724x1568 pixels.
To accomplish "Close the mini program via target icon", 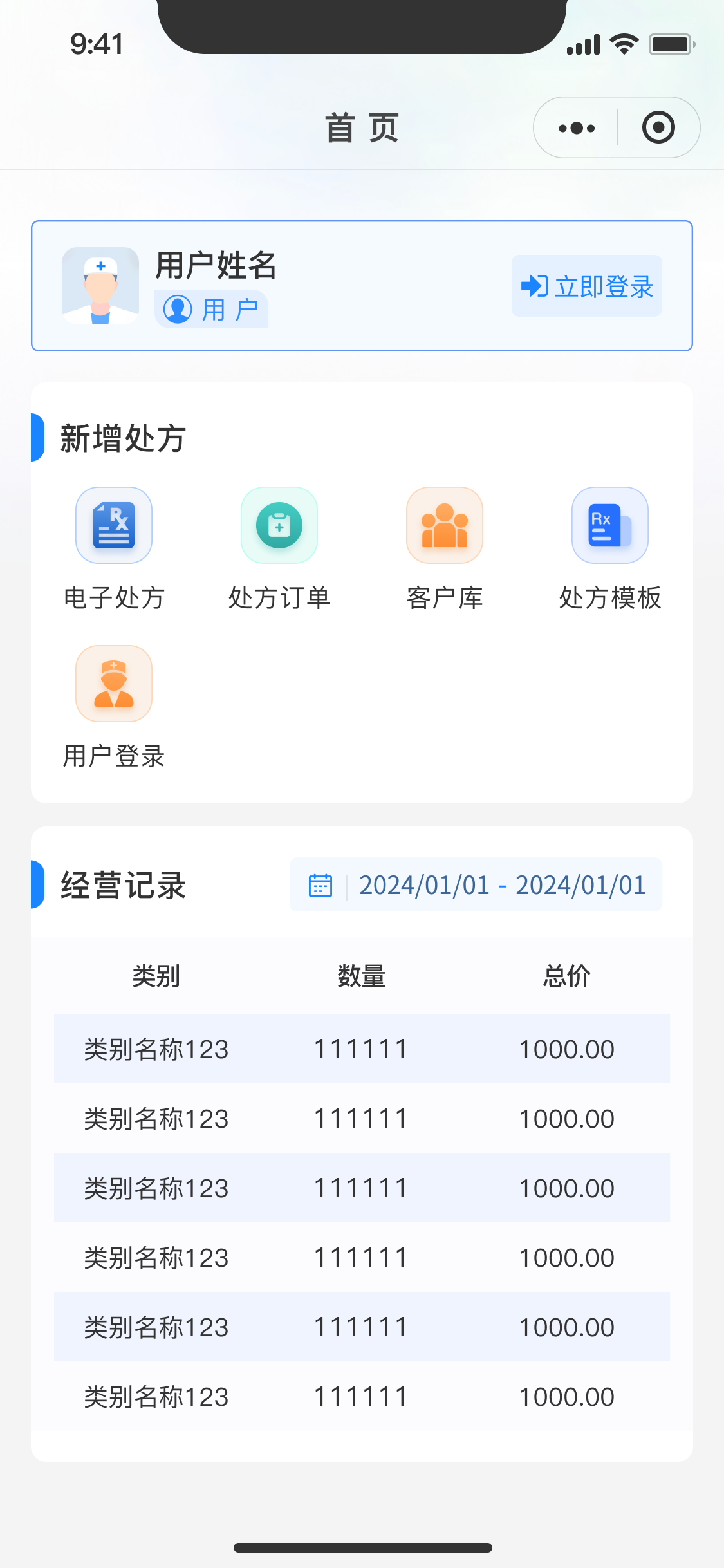I will pos(658,128).
